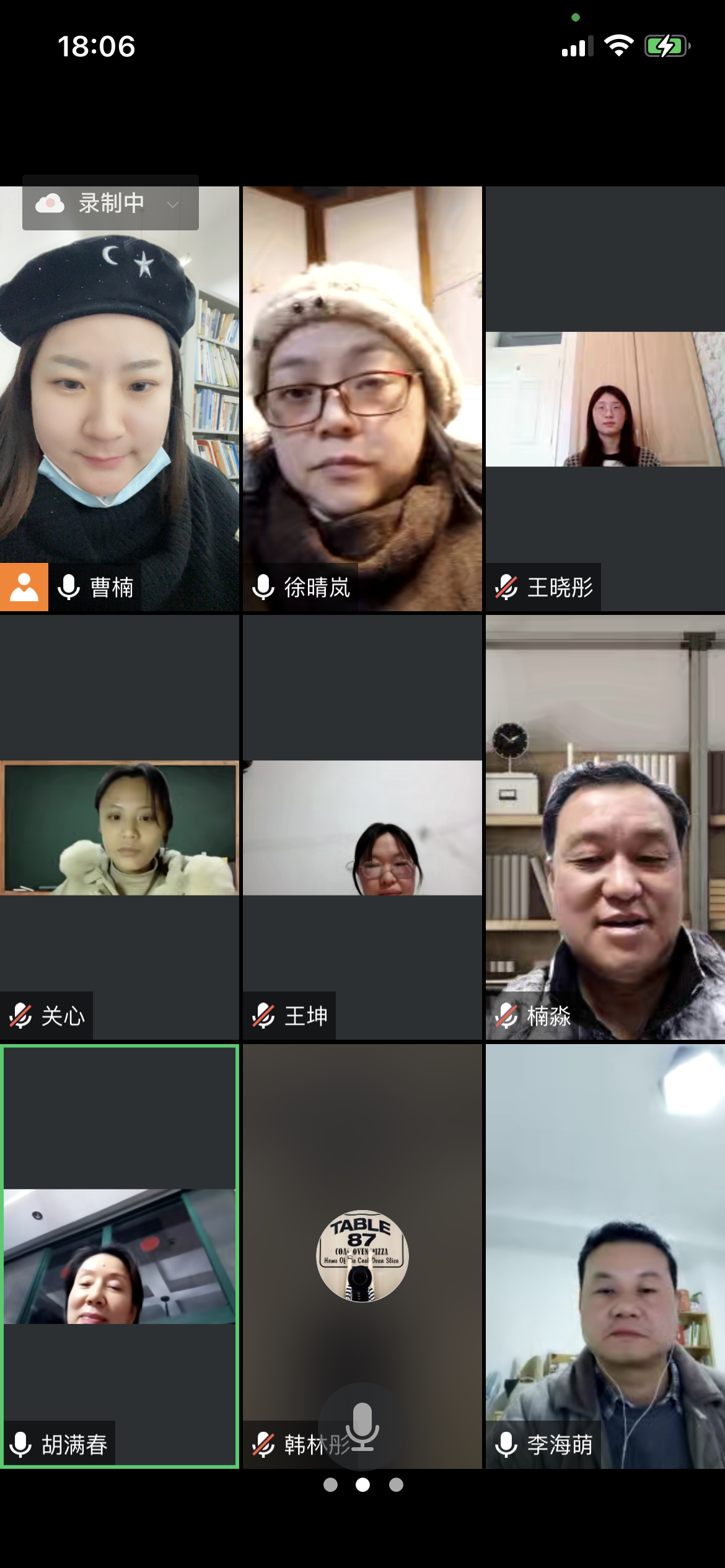This screenshot has height=1568, width=725.
Task: Tap the floating microphone button
Action: [362, 1426]
